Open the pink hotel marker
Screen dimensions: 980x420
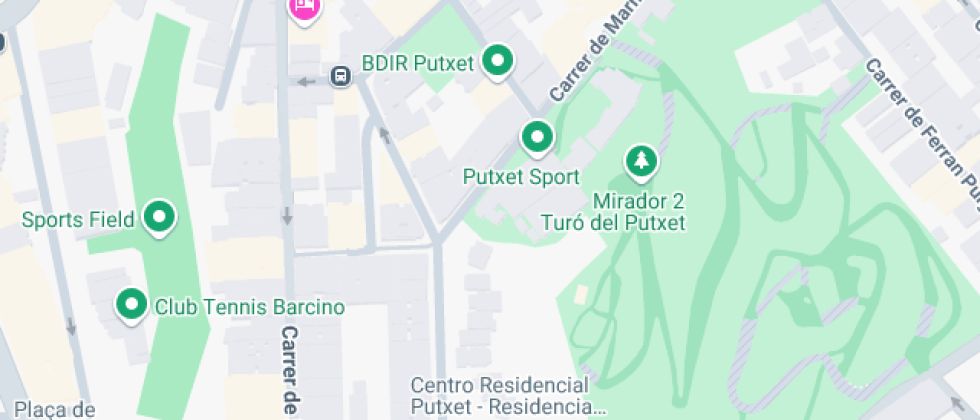303,7
